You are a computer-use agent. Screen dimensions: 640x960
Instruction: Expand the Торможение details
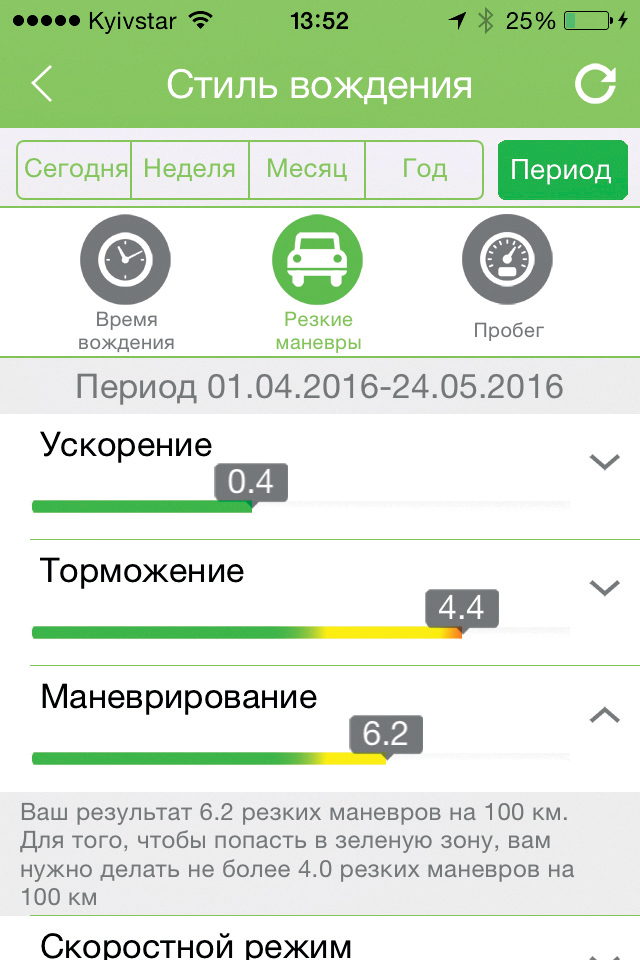point(605,588)
